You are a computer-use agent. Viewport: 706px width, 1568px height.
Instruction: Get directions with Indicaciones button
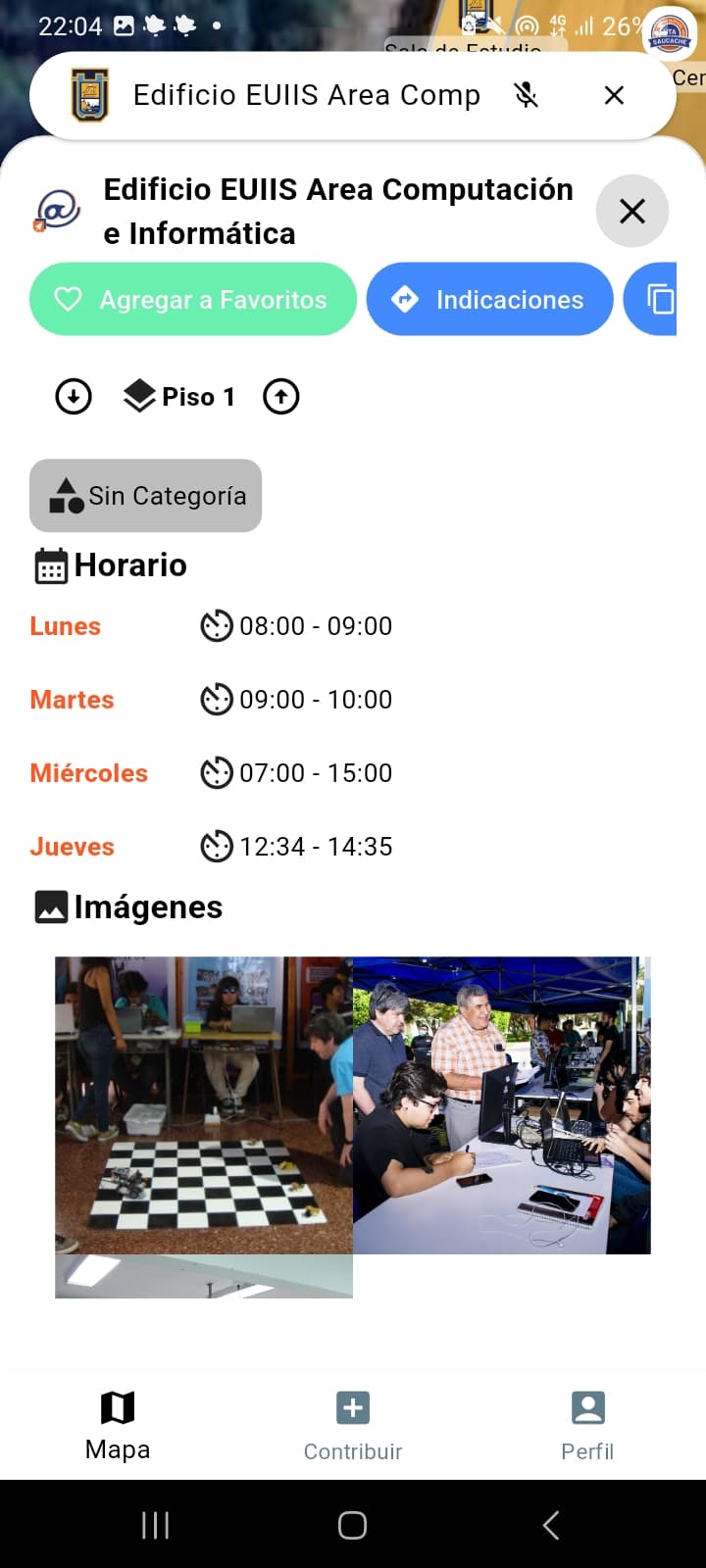coord(489,299)
